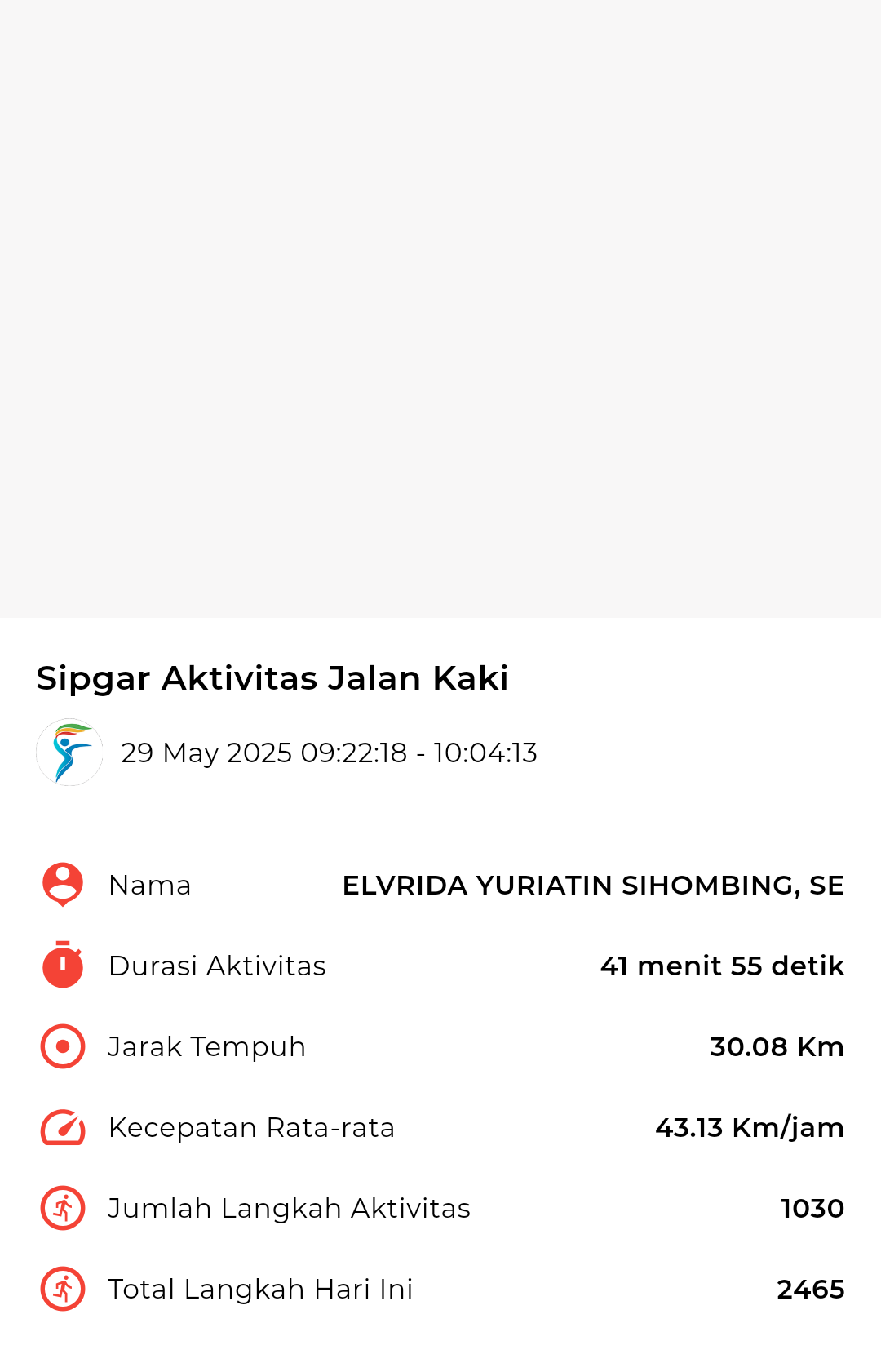This screenshot has height=1372, width=881.
Task: Click the 2465 total steps value
Action: coord(811,1290)
